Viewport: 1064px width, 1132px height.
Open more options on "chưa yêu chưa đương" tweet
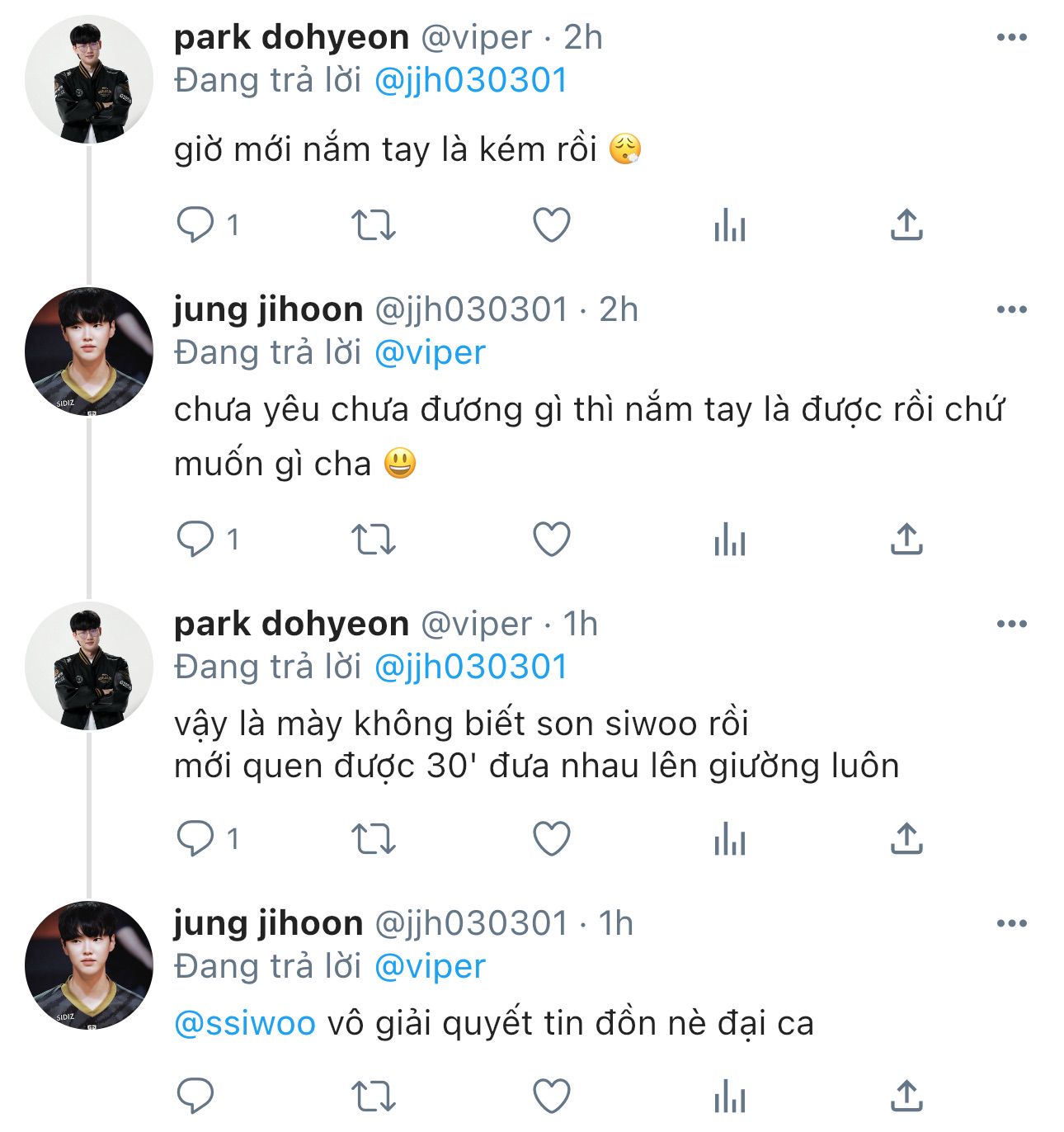[1011, 310]
